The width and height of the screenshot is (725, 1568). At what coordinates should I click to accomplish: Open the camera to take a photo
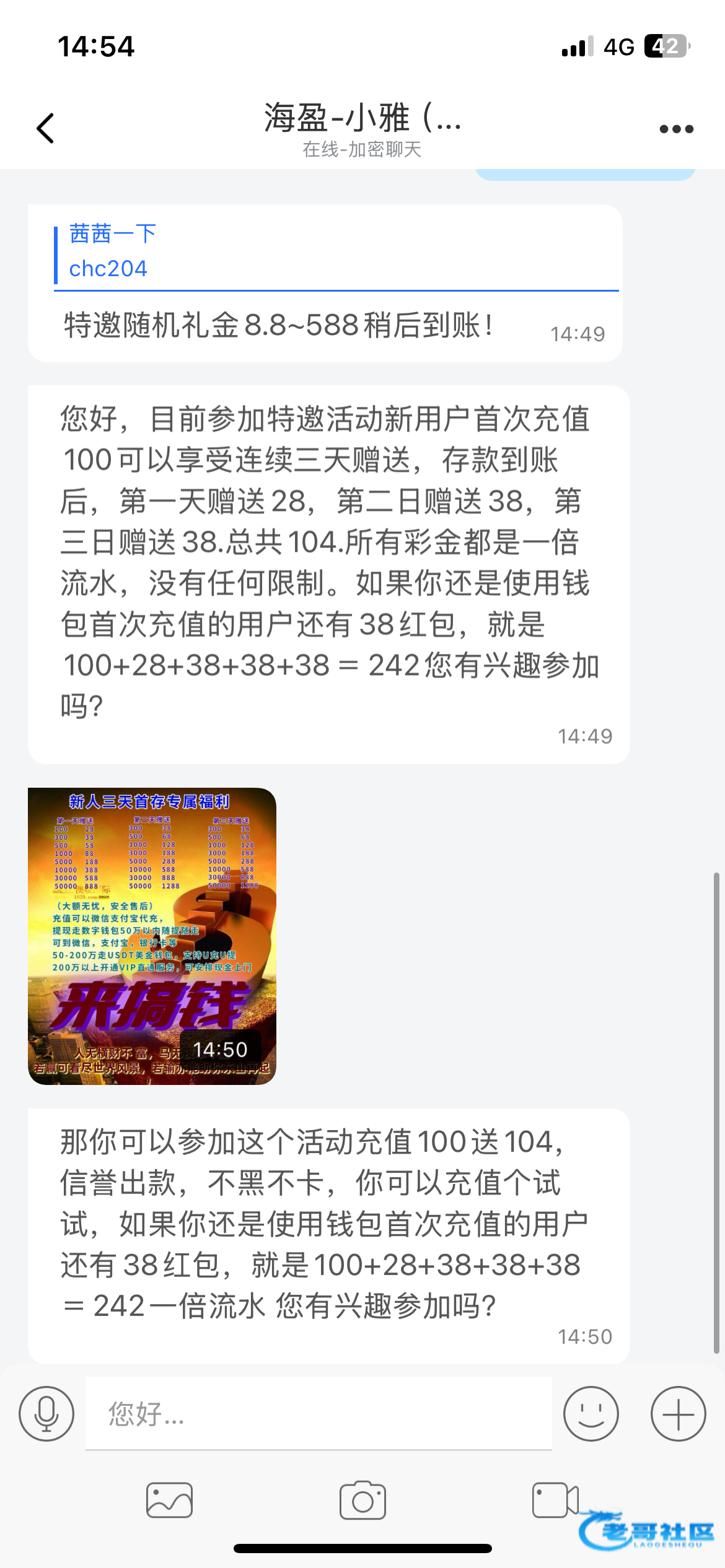click(362, 1500)
